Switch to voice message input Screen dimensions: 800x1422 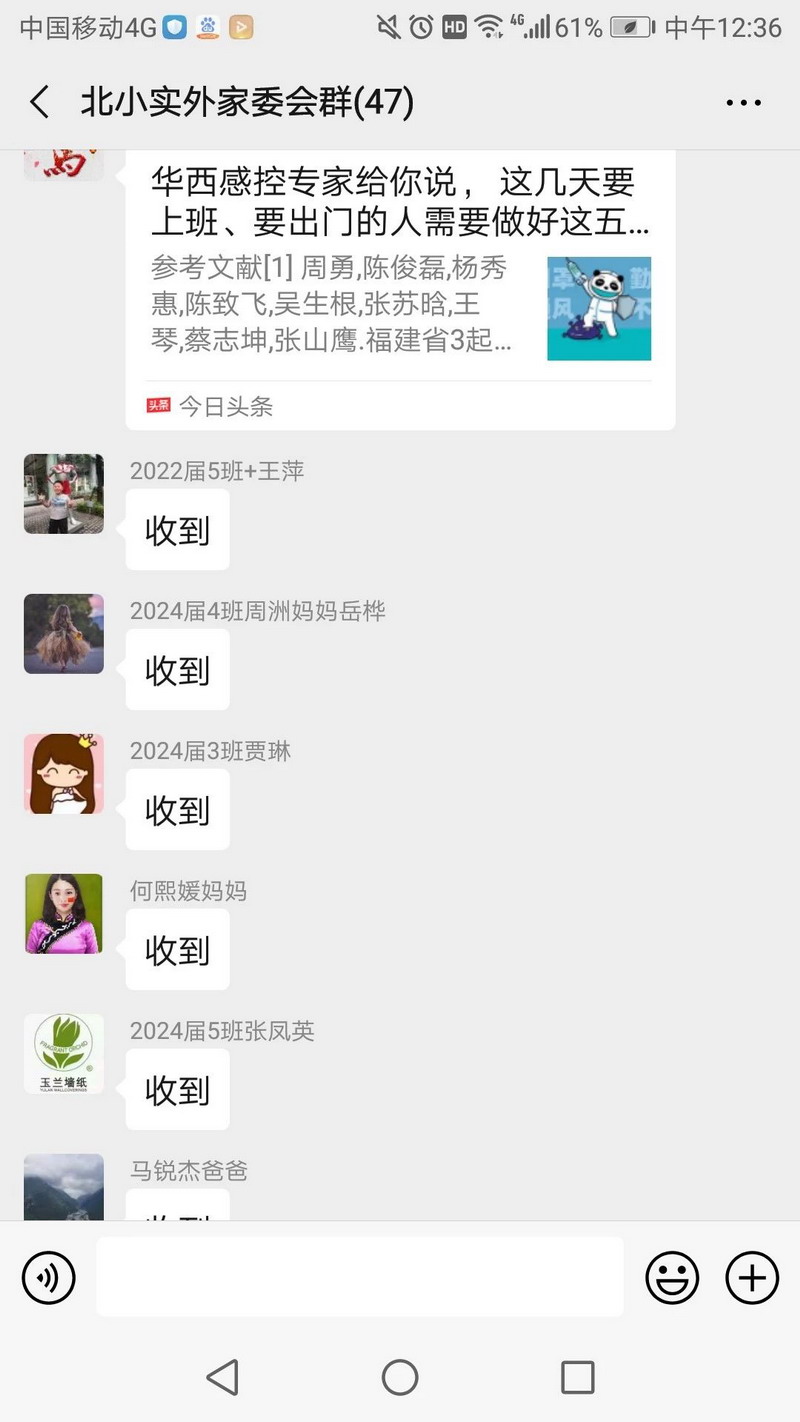(x=49, y=1277)
